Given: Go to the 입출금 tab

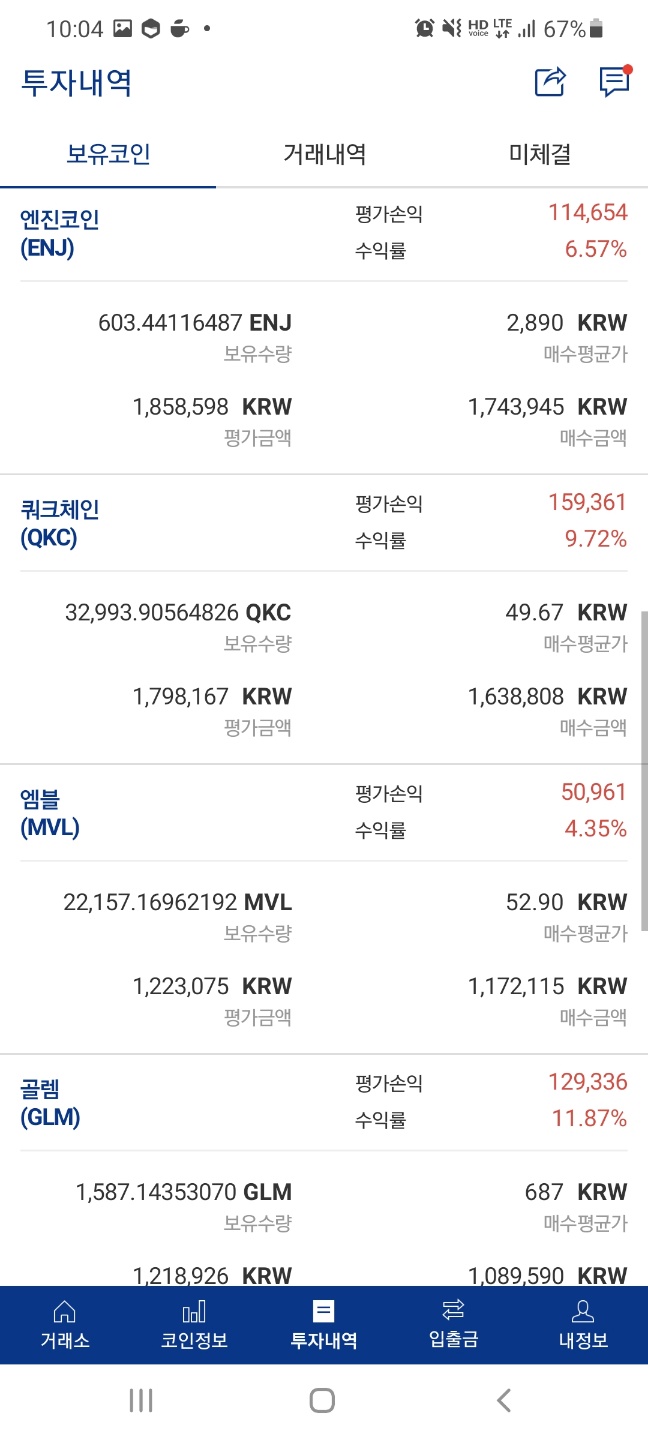Looking at the screenshot, I should coord(453,1325).
